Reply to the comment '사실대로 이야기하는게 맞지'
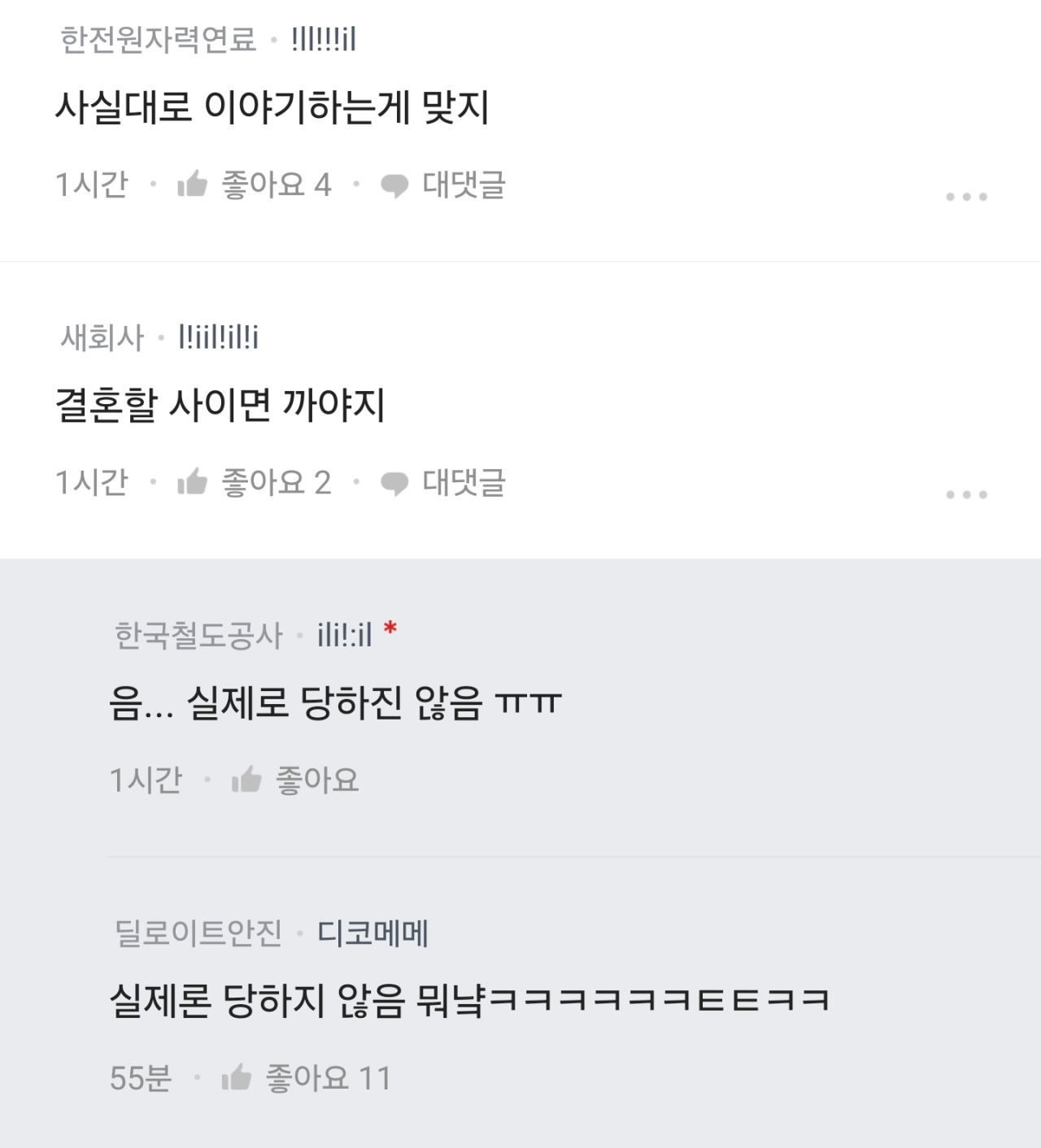Screen dimensions: 1041x1148 [x=443, y=185]
